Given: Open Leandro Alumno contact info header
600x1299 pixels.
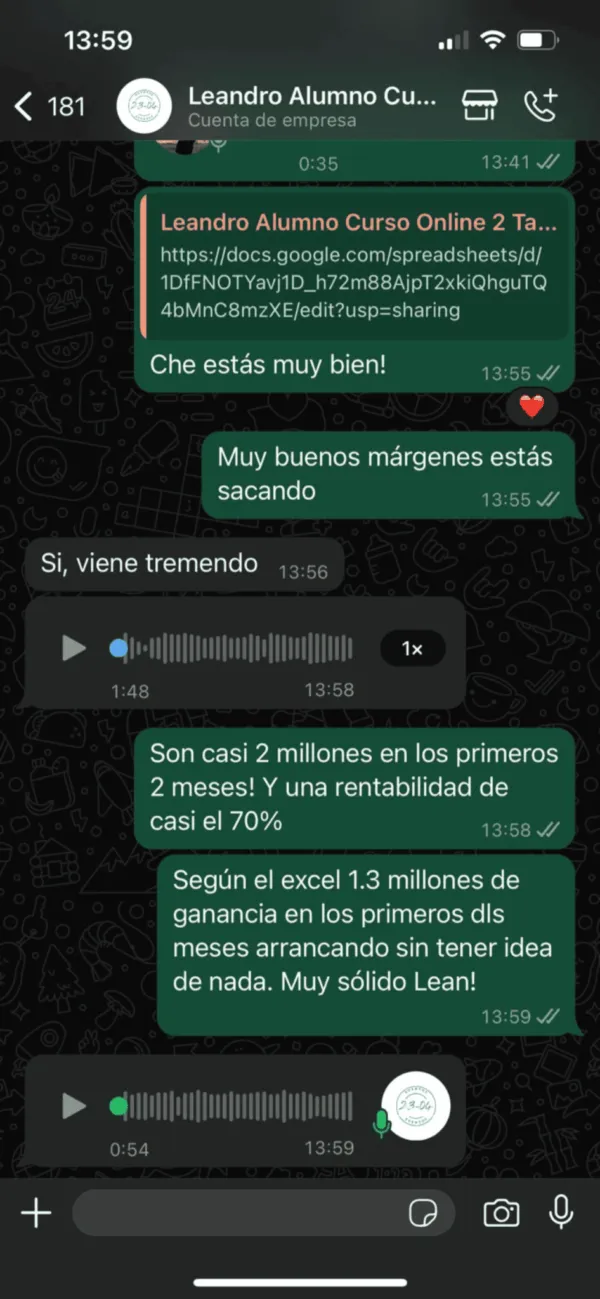Looking at the screenshot, I should [x=312, y=106].
